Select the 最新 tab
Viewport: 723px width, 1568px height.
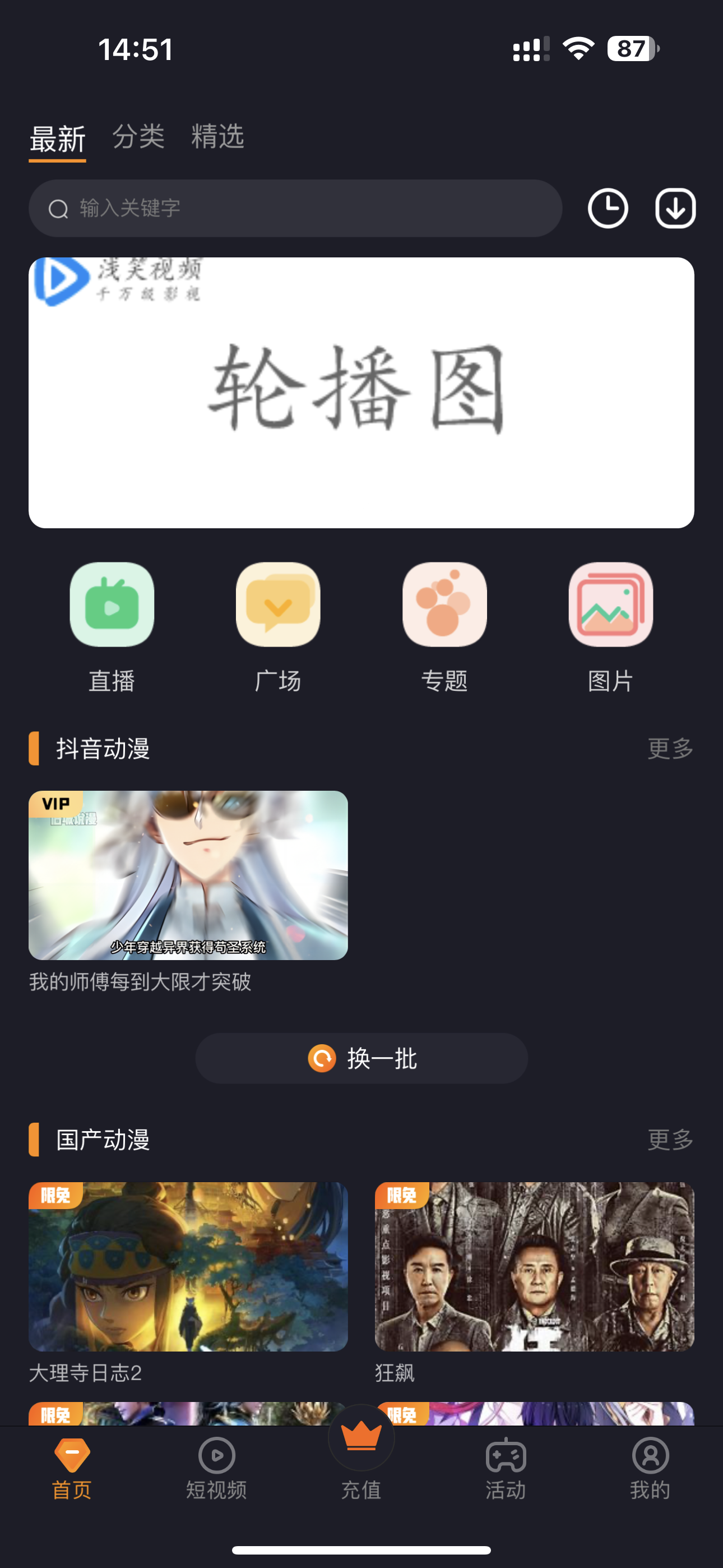57,140
